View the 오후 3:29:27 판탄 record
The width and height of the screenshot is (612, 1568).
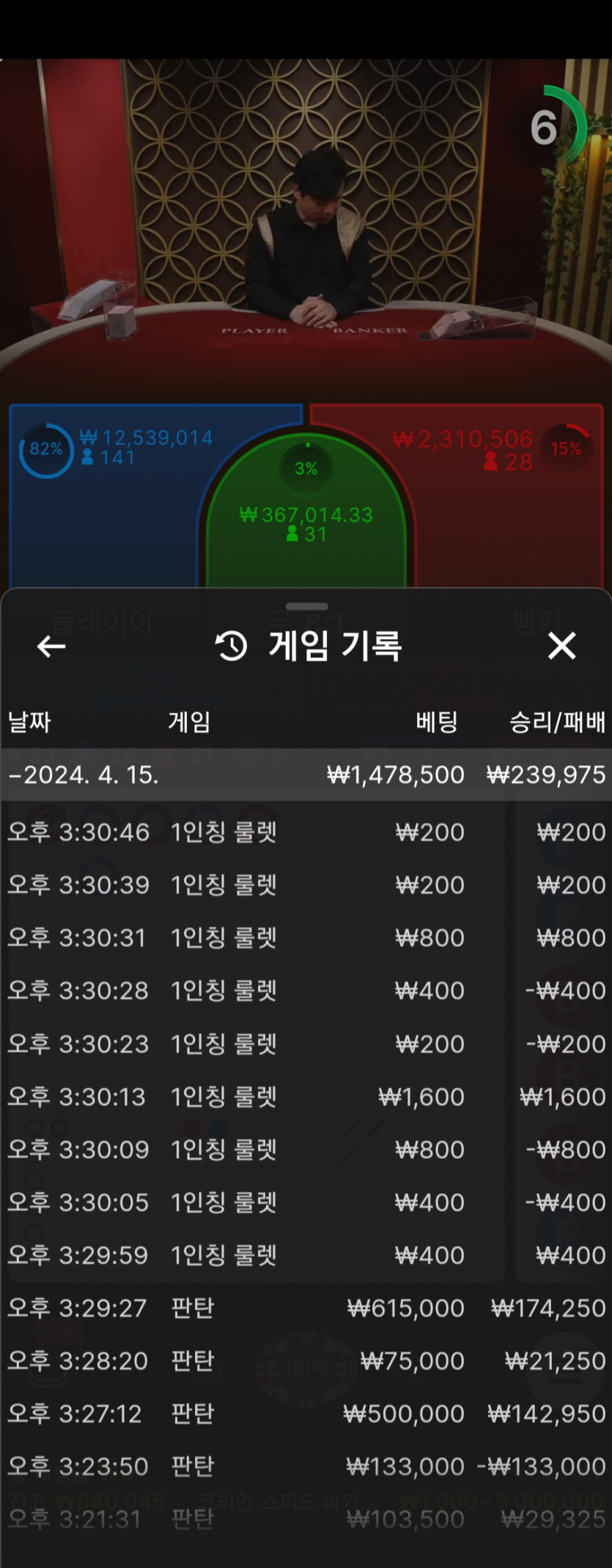(306, 1308)
